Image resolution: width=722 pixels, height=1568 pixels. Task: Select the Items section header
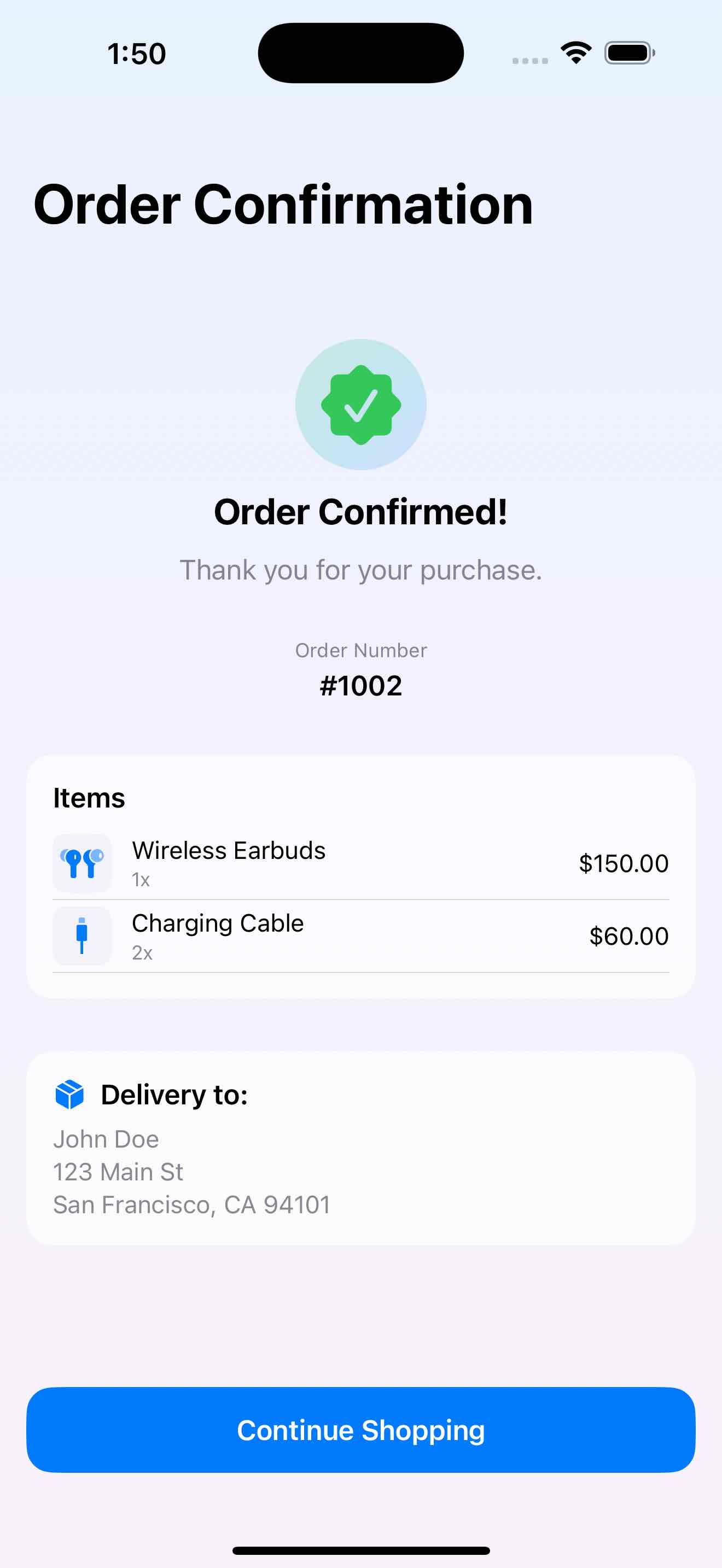[x=89, y=797]
